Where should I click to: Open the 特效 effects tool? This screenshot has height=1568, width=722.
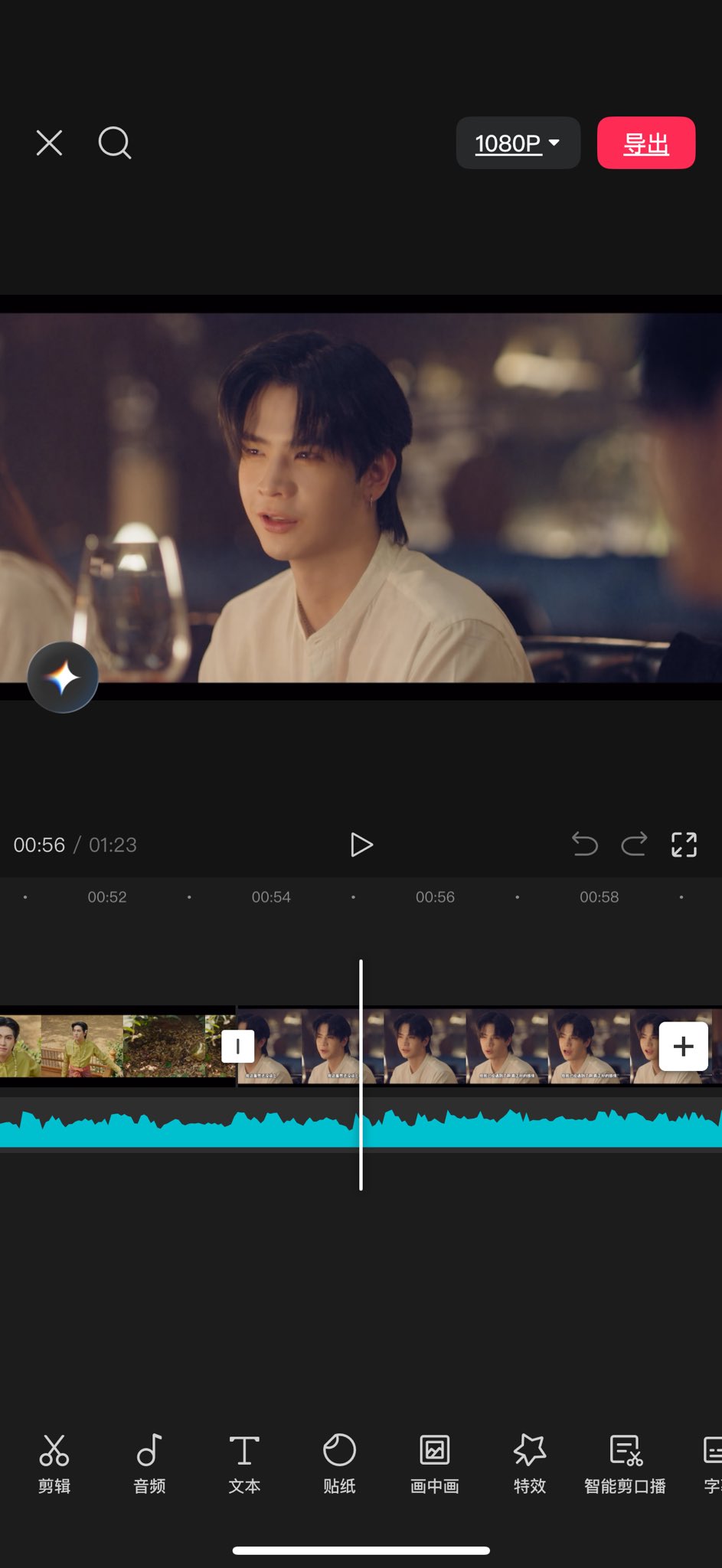point(529,1464)
